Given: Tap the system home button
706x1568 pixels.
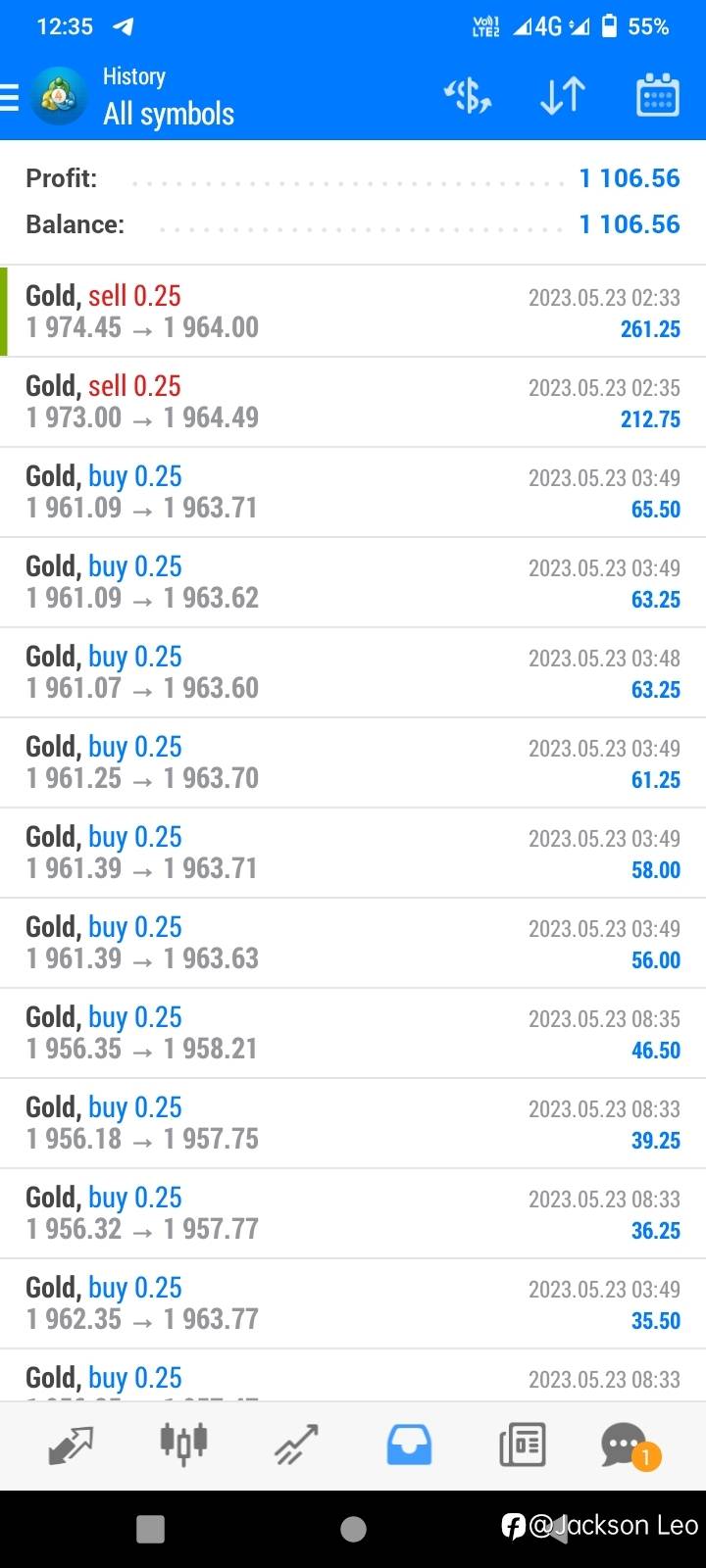Looking at the screenshot, I should (353, 1529).
